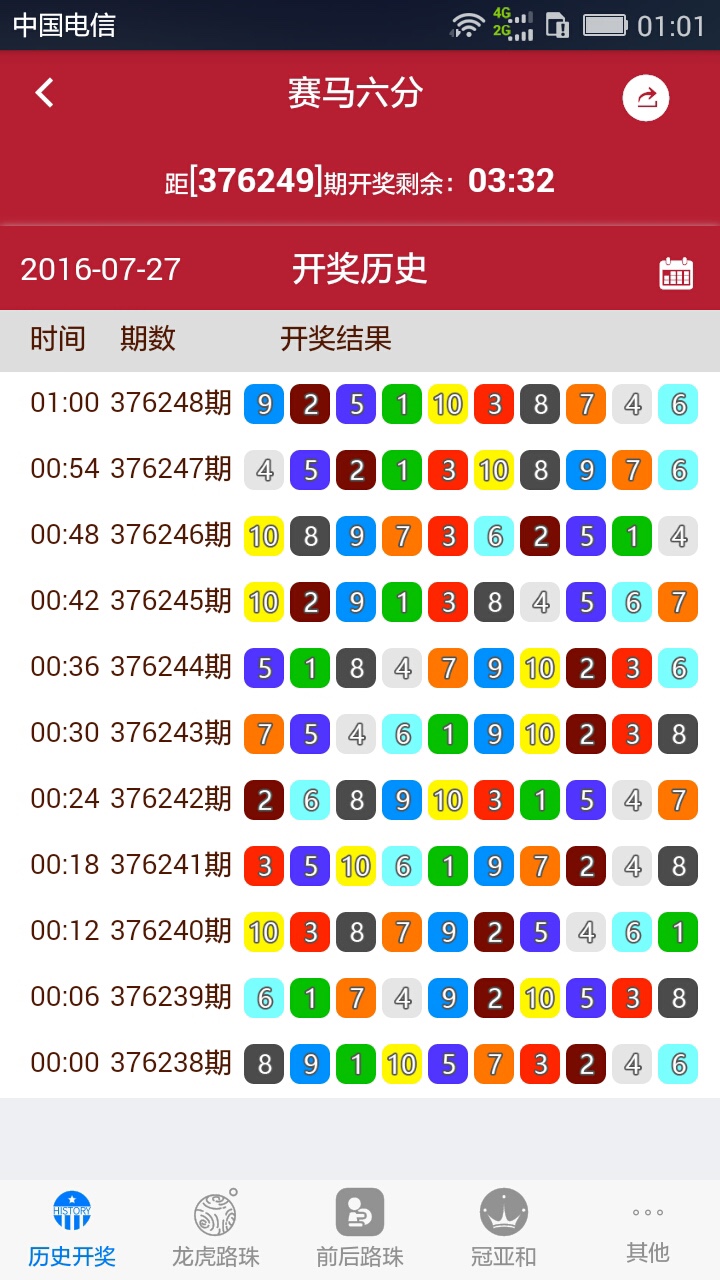Viewport: 720px width, 1280px height.
Task: Open the 冠亚和 crown icon
Action: pyautogui.click(x=502, y=1214)
